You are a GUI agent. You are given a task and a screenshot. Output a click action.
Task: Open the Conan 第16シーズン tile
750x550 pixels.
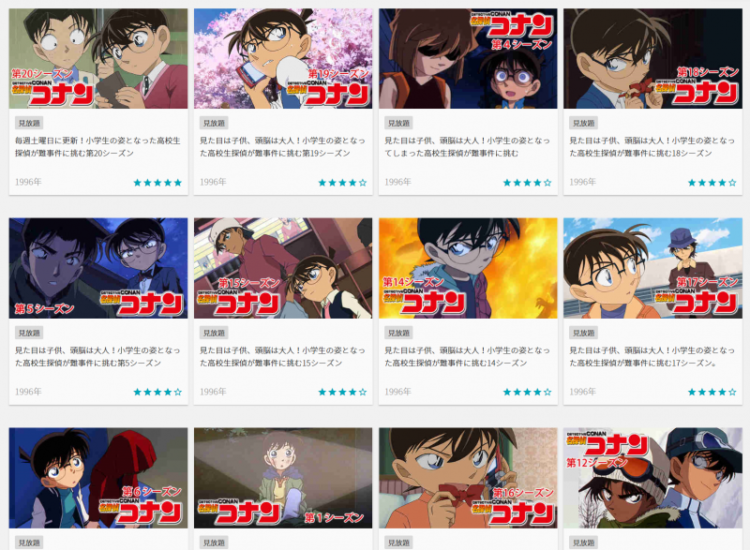point(467,478)
